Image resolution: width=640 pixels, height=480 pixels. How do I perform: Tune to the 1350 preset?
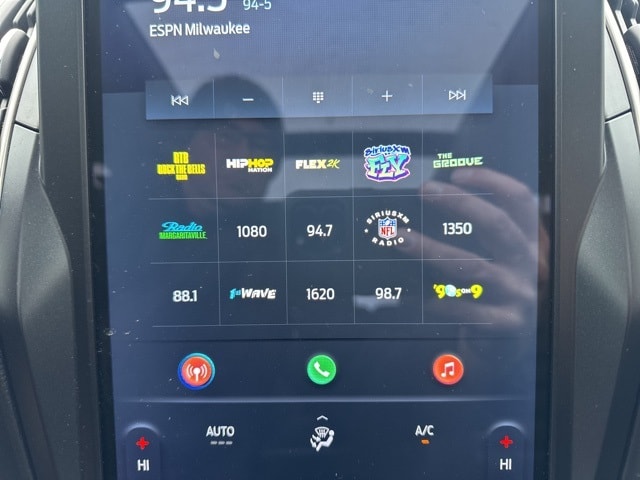coord(457,229)
